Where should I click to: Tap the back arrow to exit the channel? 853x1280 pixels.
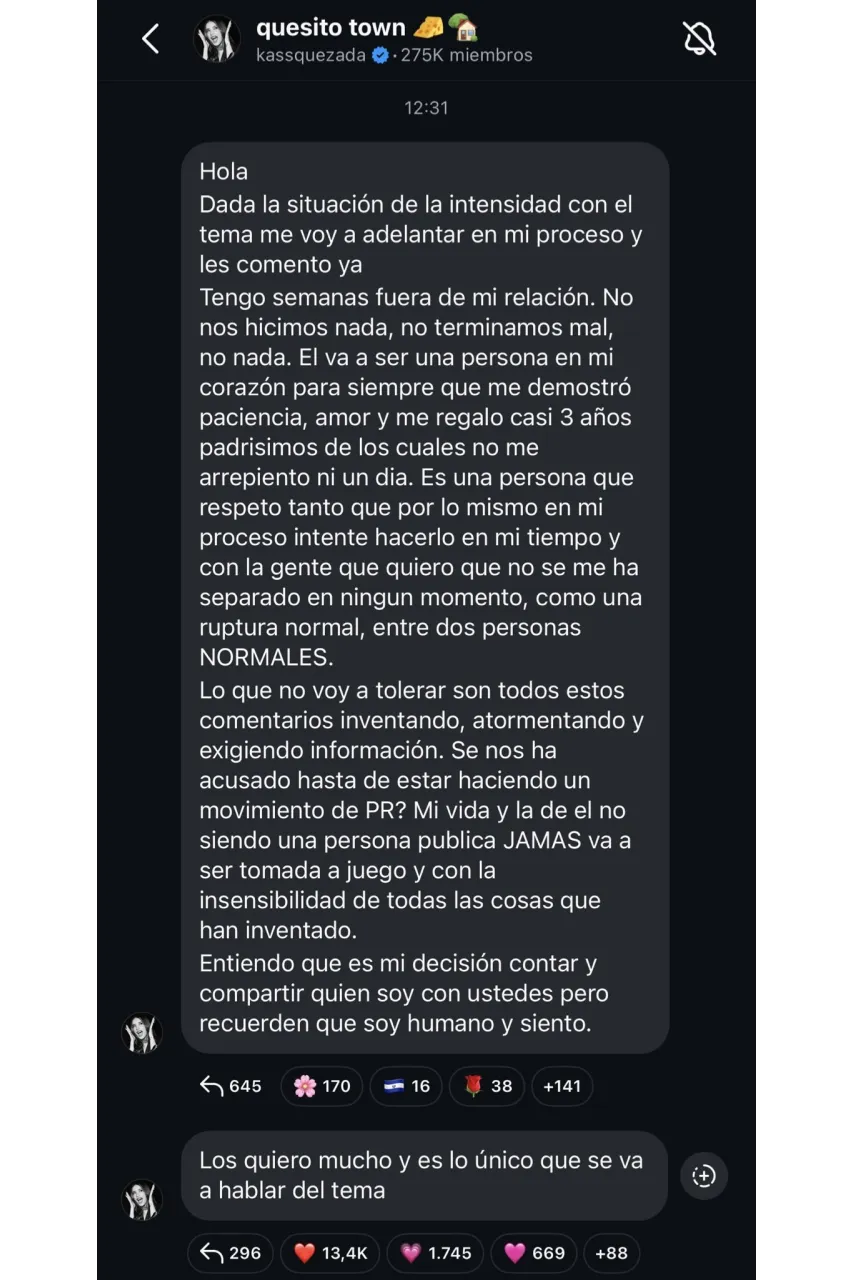point(150,38)
